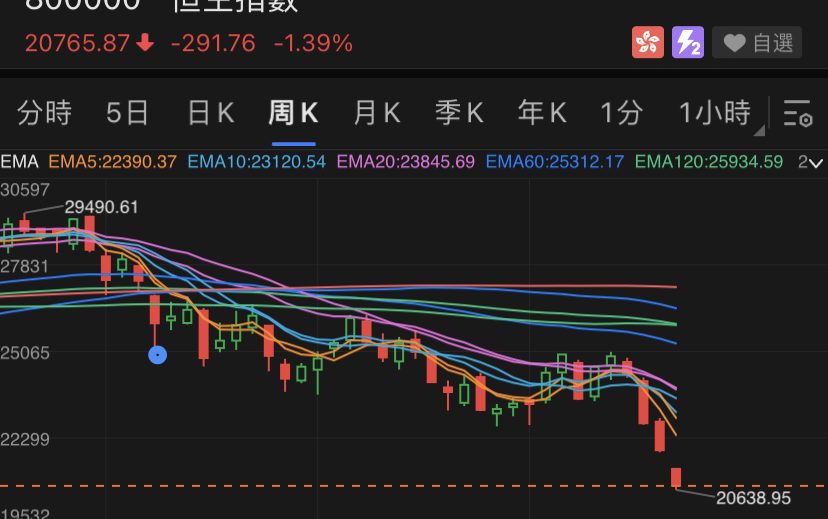Image resolution: width=828 pixels, height=519 pixels.
Task: Select the 周K weekly chart tab
Action: click(x=293, y=113)
